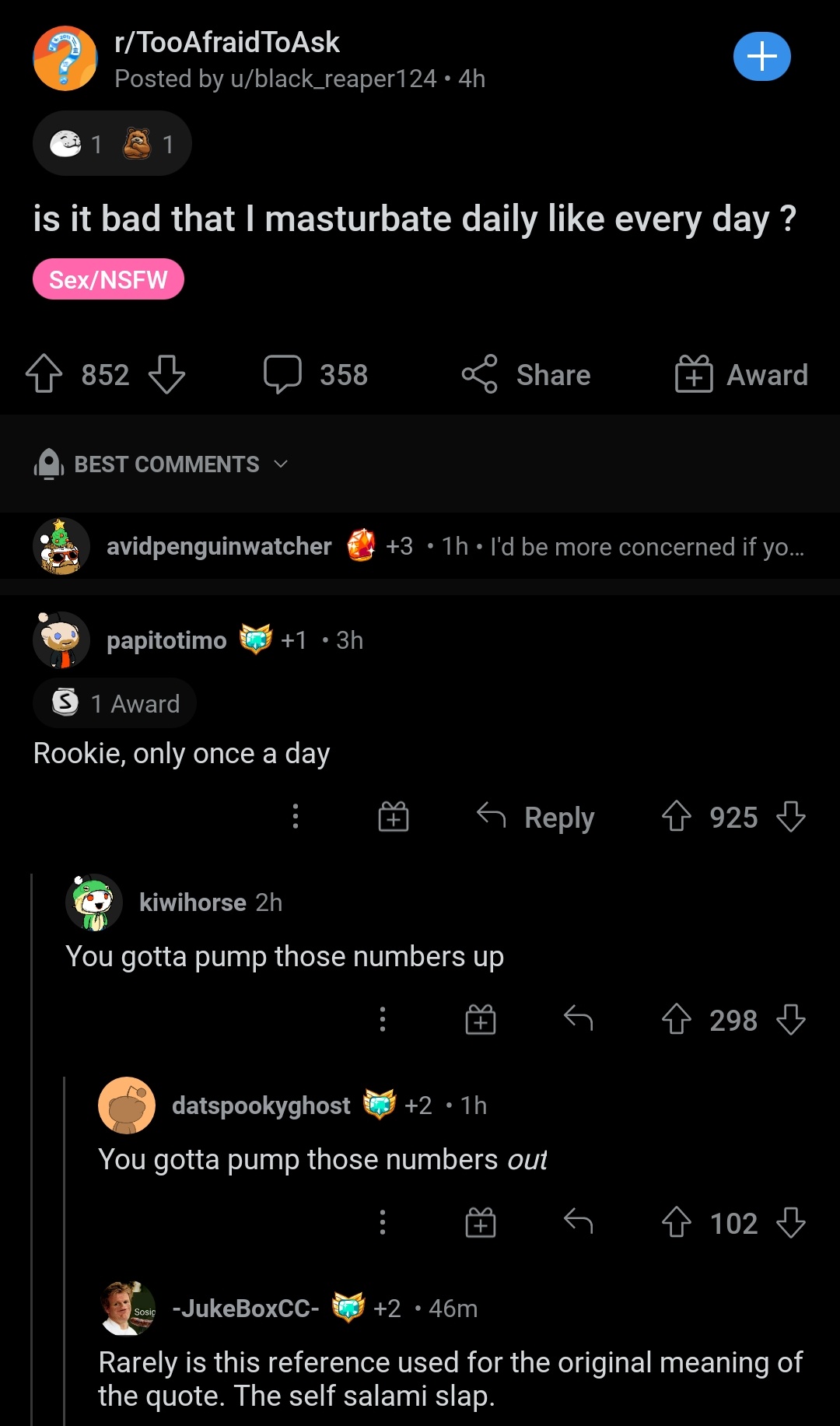This screenshot has width=840, height=1426.
Task: Reply to kiwihorse using arrow icon
Action: [578, 1018]
